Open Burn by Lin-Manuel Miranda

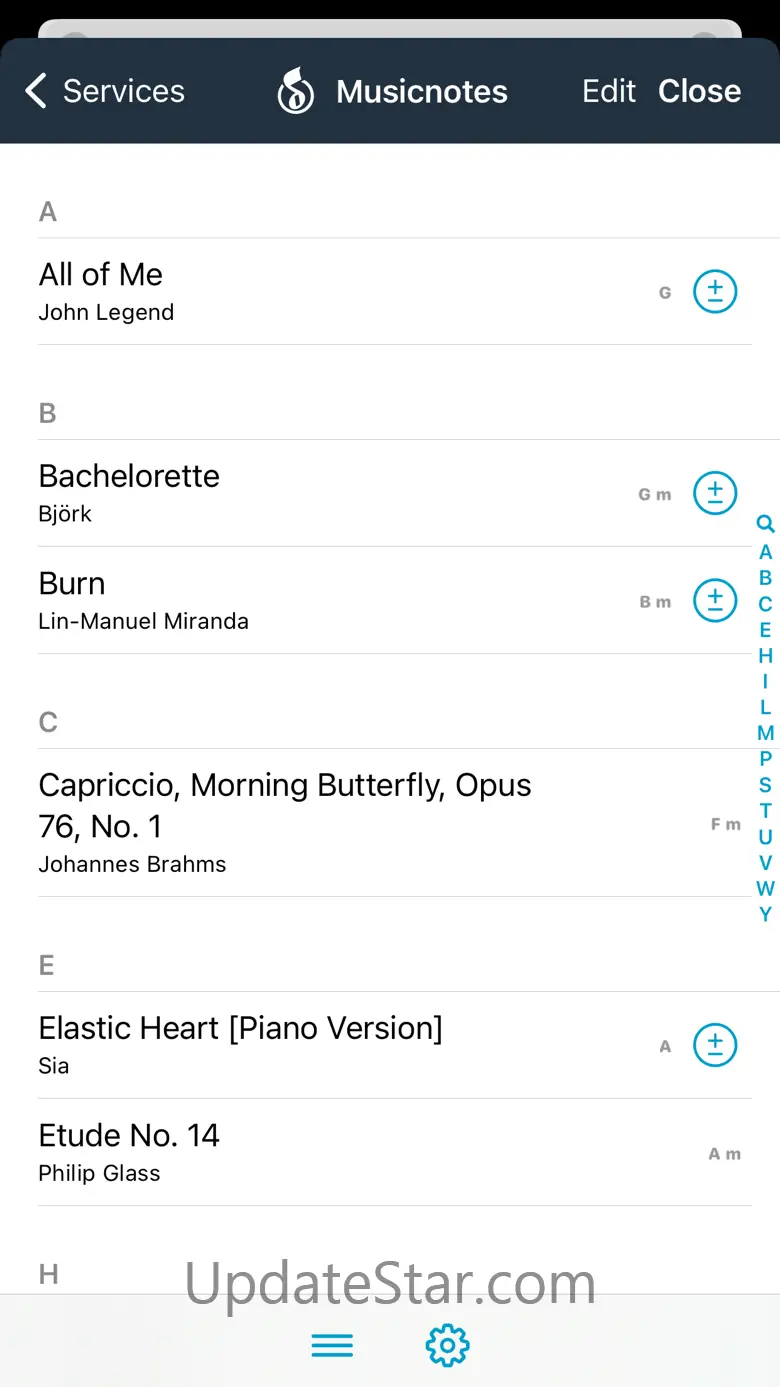300,600
